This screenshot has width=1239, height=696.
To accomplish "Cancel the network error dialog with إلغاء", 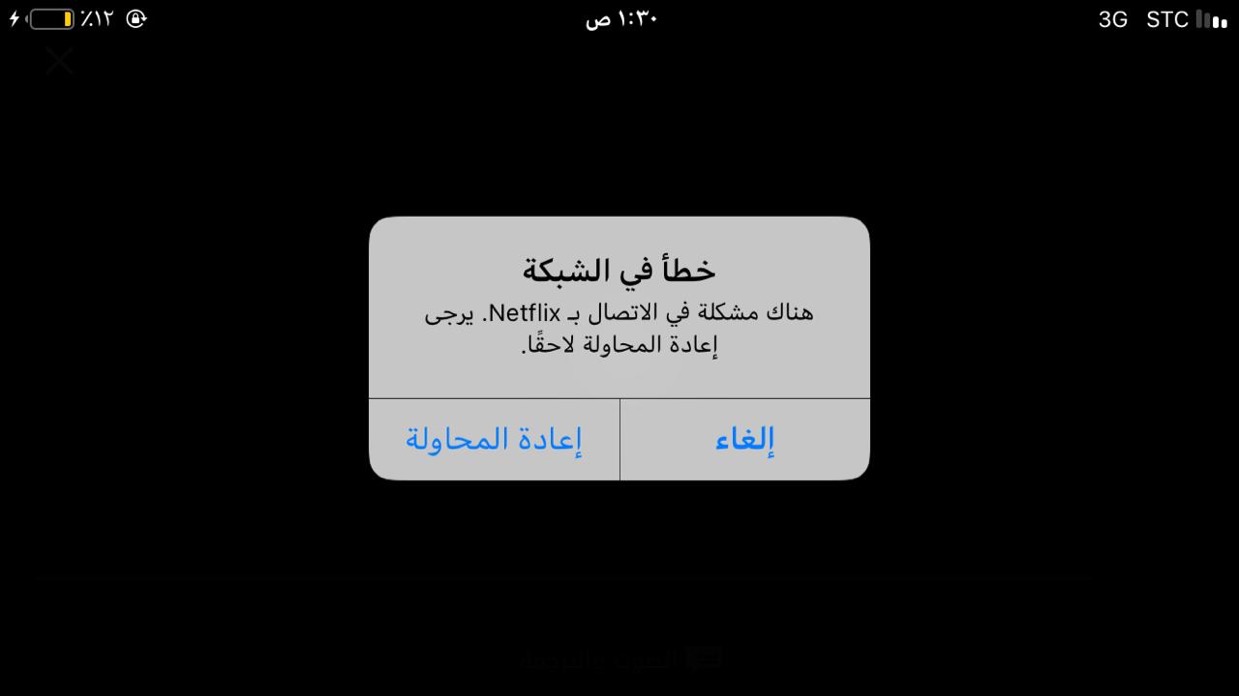I will [745, 440].
